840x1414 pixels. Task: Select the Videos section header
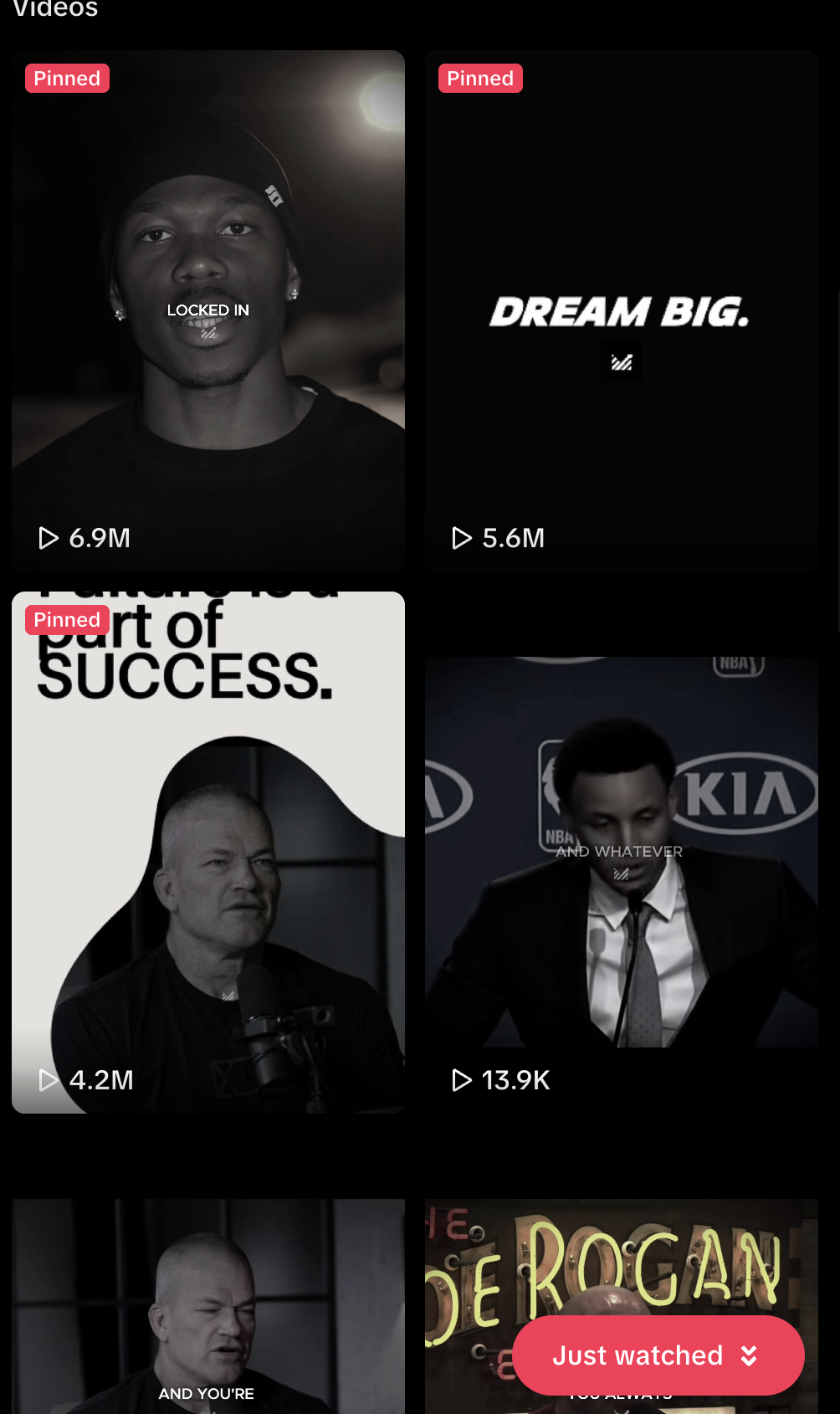click(x=54, y=10)
